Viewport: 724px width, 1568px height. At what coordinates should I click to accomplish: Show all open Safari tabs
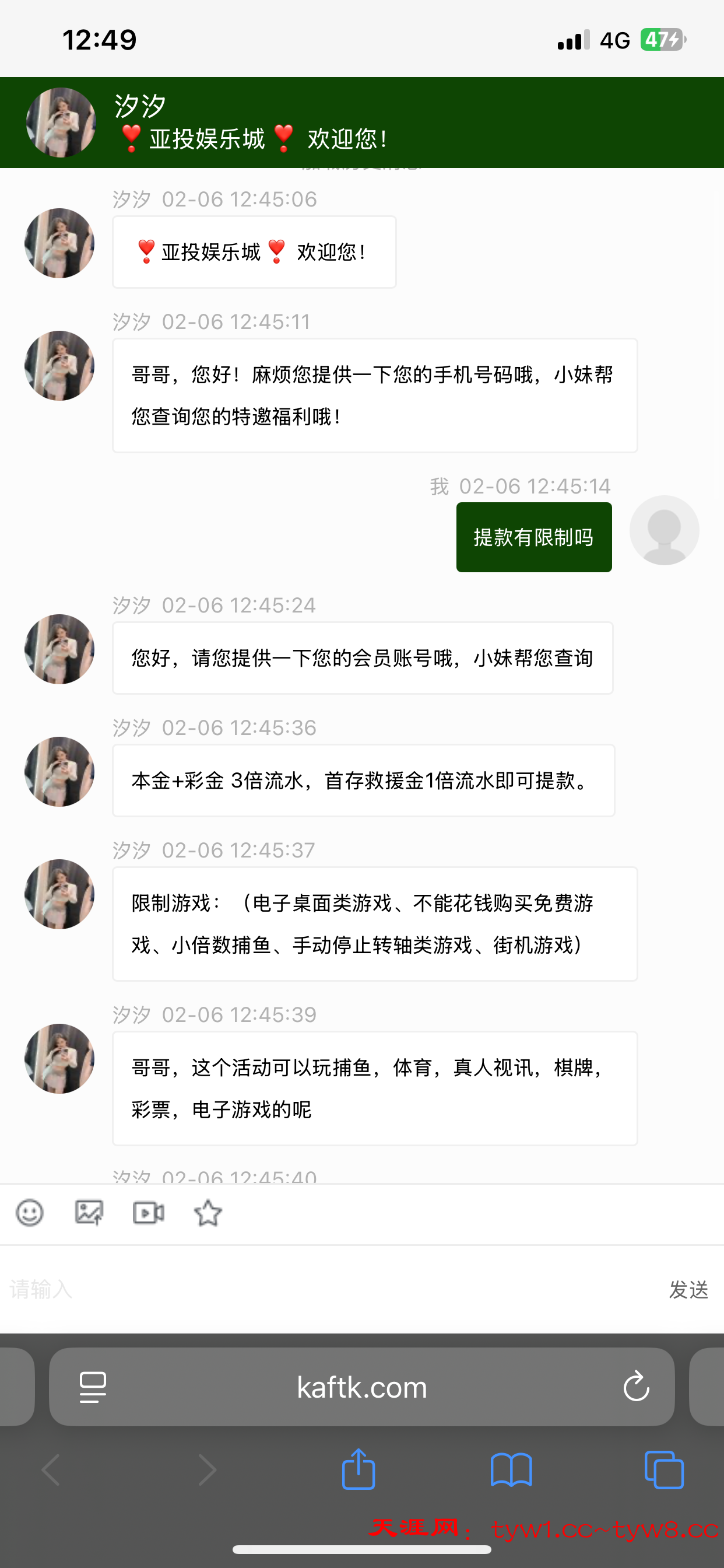664,1469
